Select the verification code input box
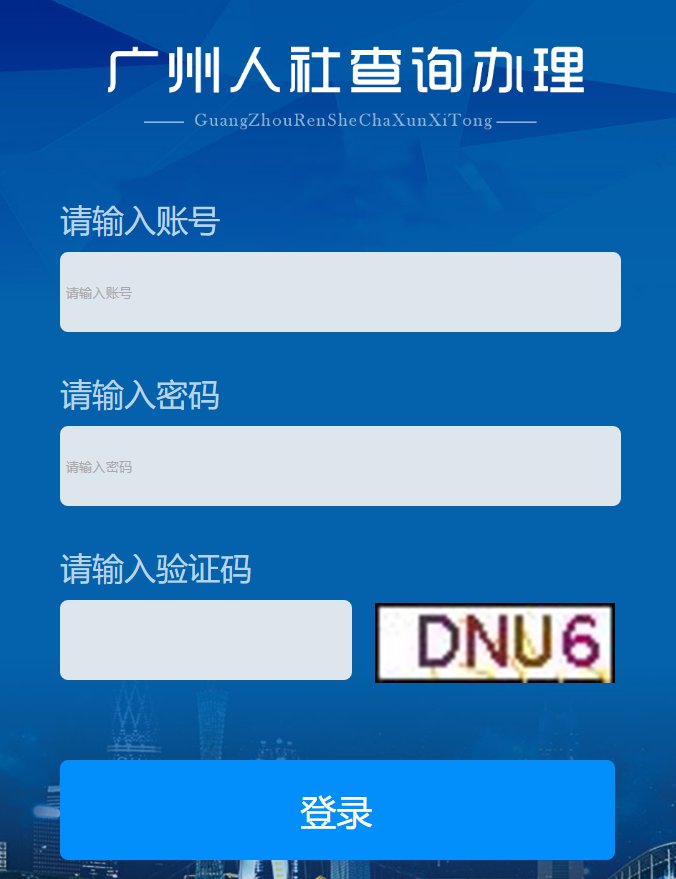This screenshot has width=676, height=879. tap(206, 640)
